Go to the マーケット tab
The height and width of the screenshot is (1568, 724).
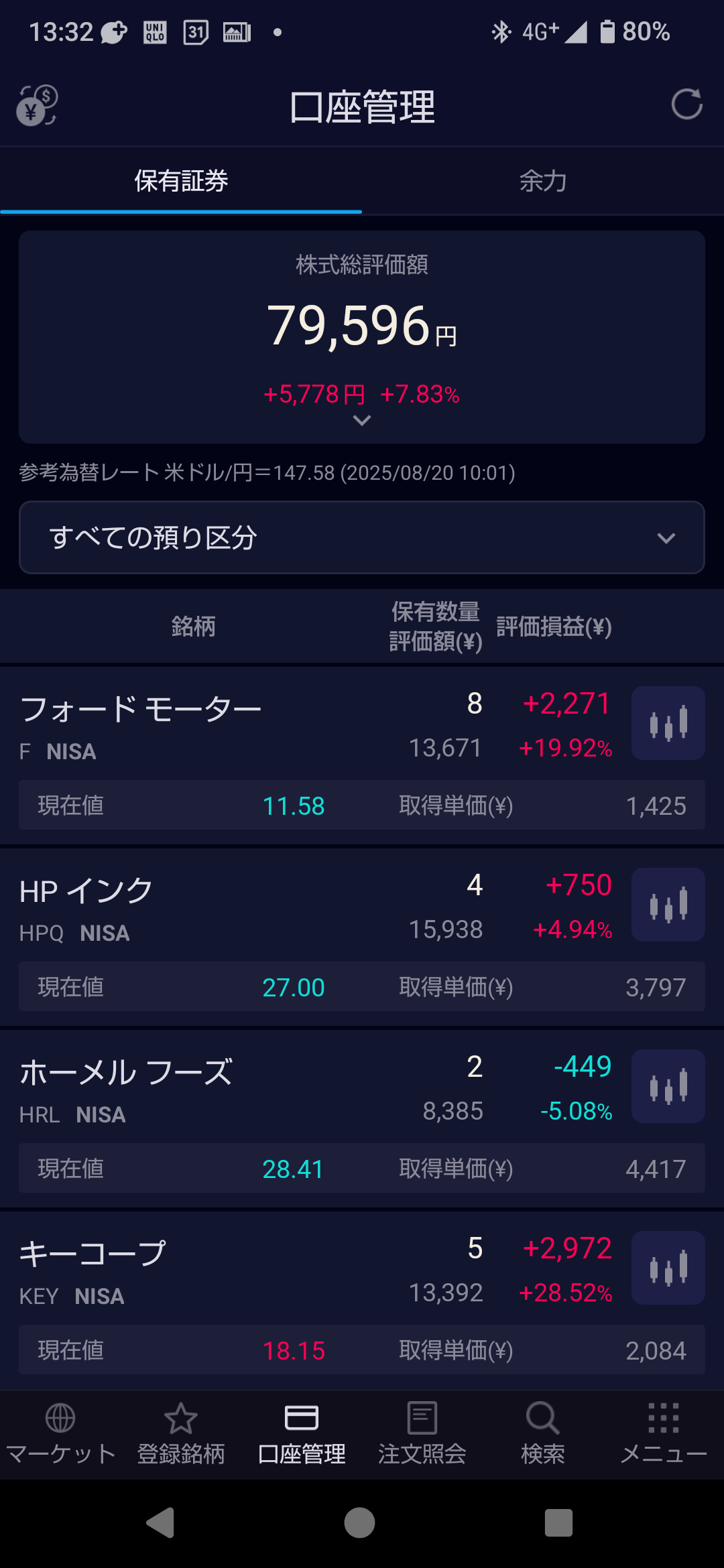pos(60,1434)
